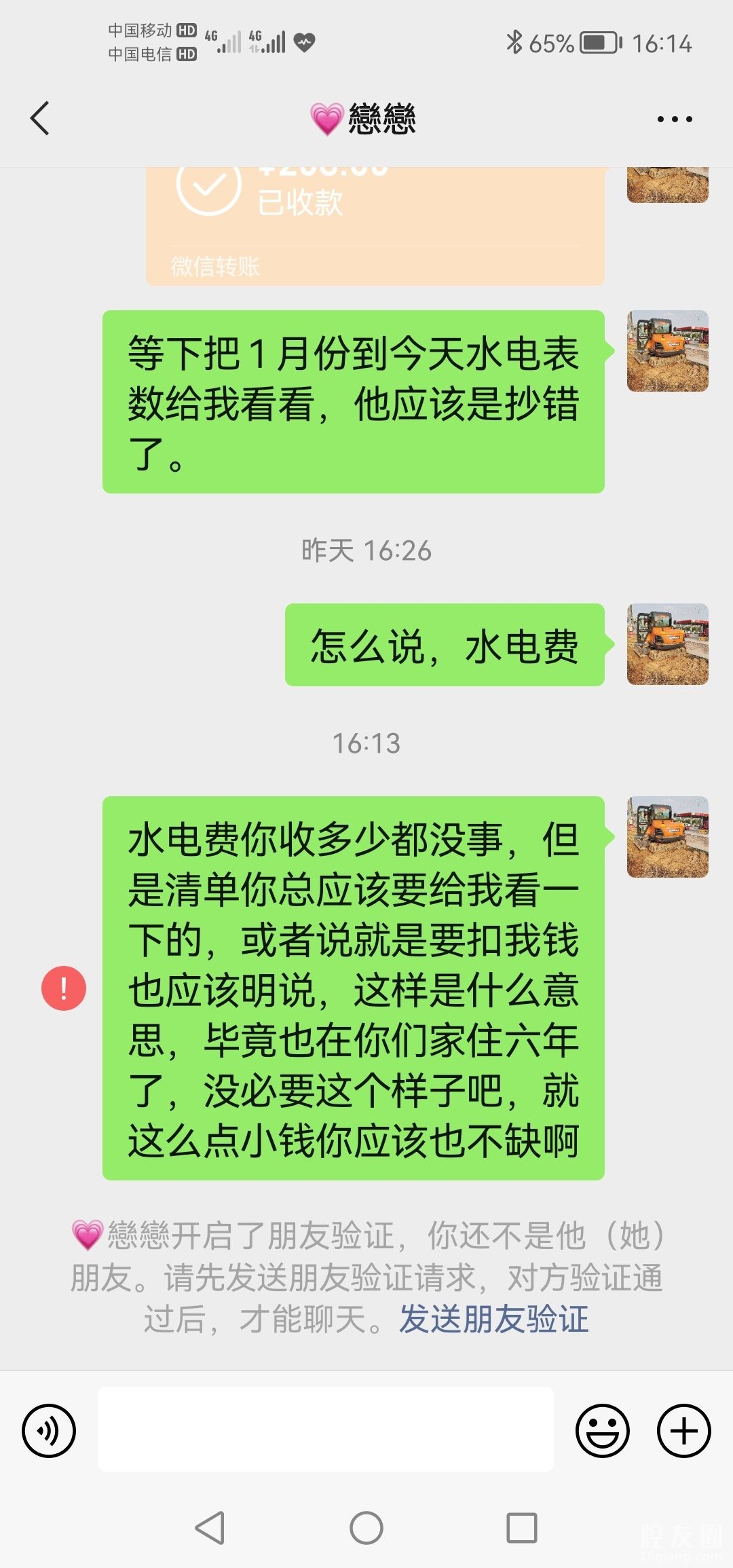733x1568 pixels.
Task: Tap the red failed-message resend icon
Action: pyautogui.click(x=64, y=988)
